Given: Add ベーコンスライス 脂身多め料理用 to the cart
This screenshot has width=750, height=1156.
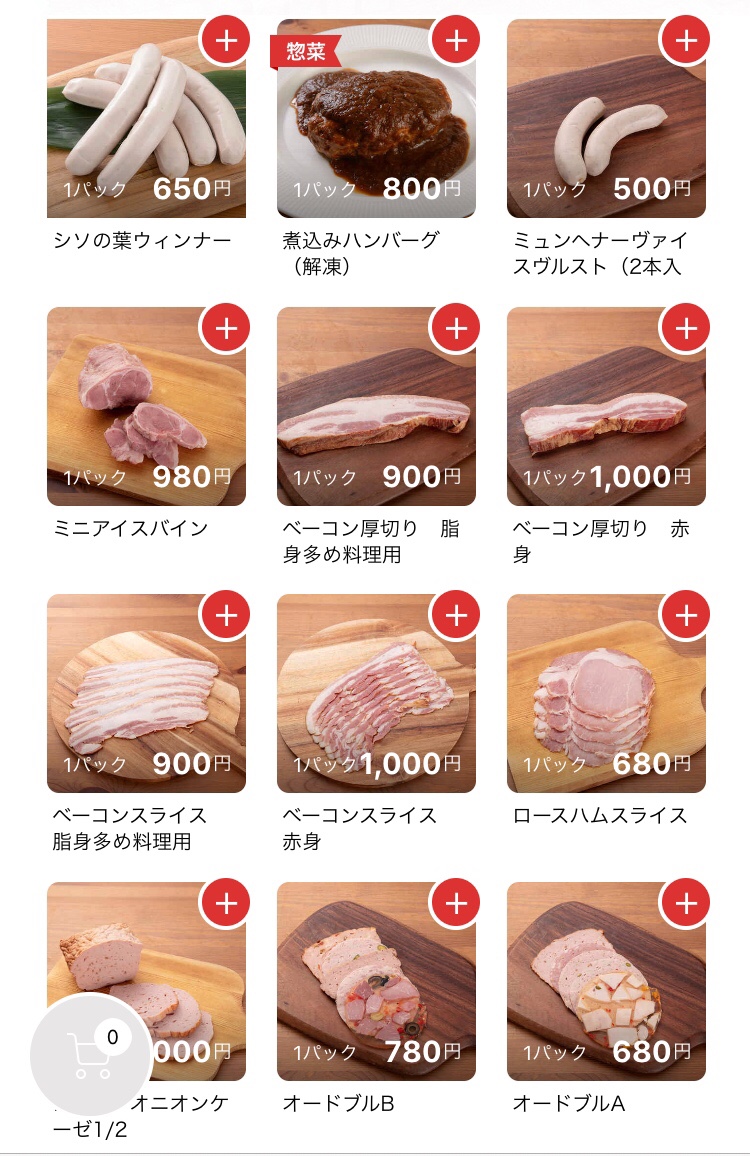Looking at the screenshot, I should [226, 615].
